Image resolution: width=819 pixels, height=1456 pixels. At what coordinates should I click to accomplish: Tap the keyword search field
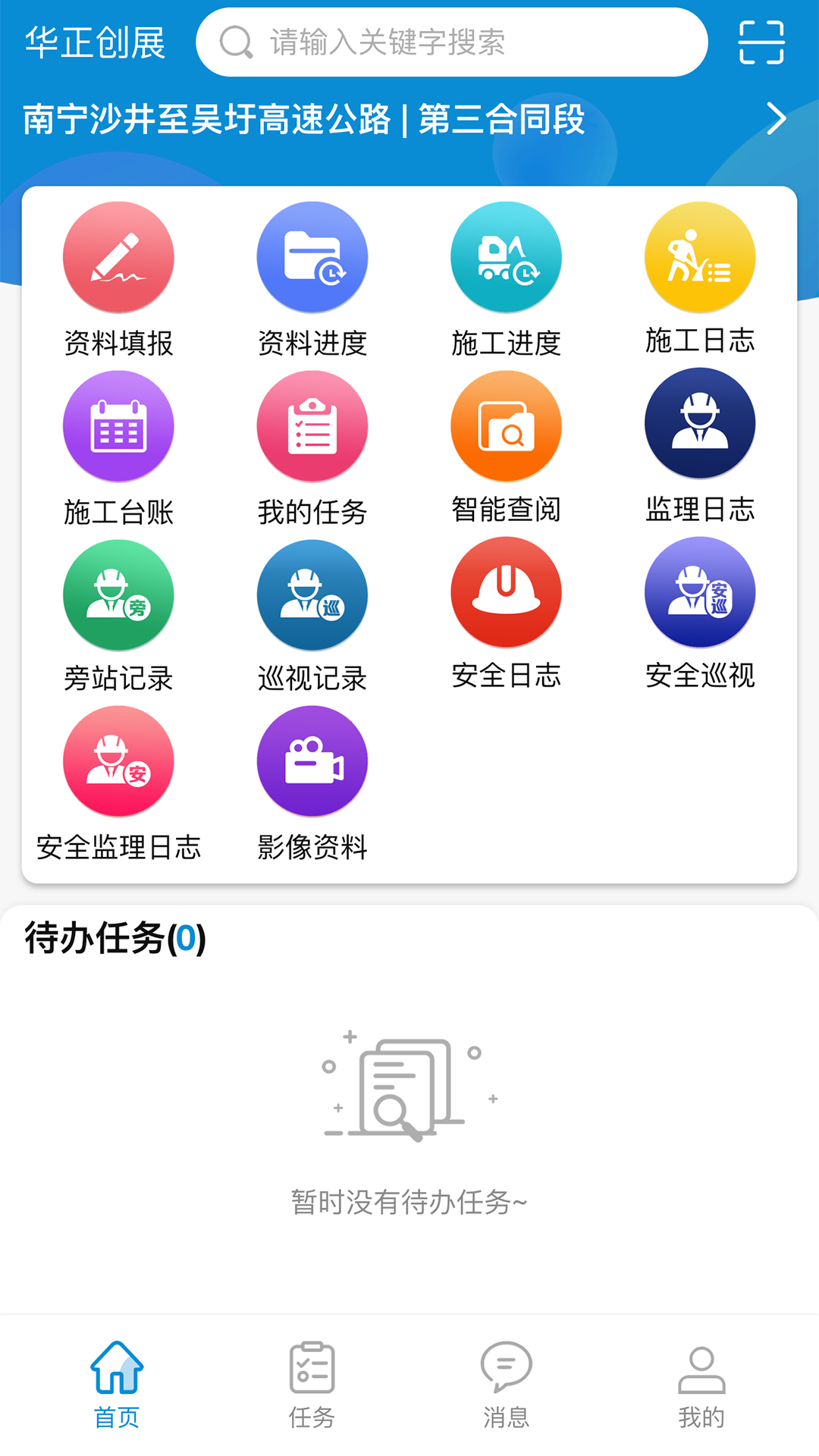[452, 42]
